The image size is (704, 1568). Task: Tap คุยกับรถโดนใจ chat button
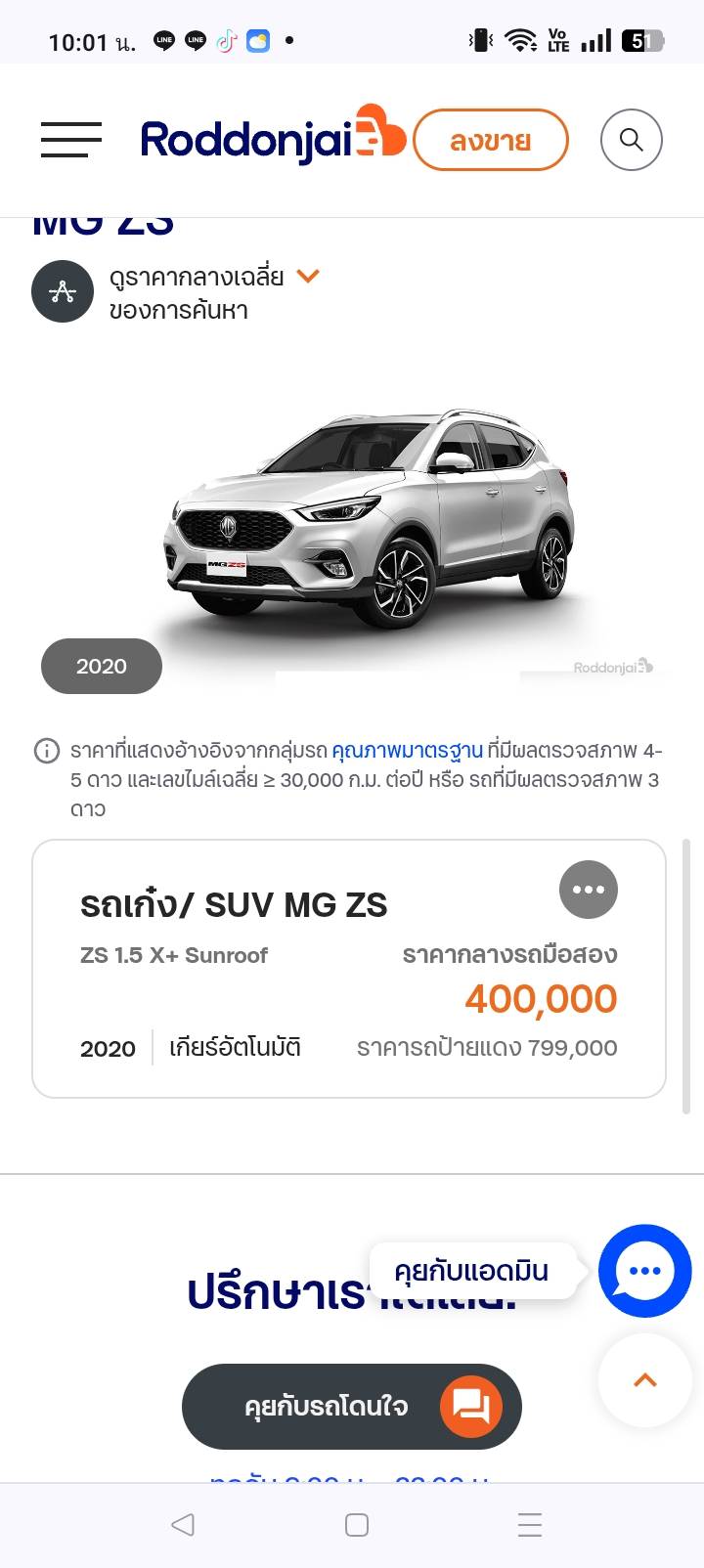351,1407
